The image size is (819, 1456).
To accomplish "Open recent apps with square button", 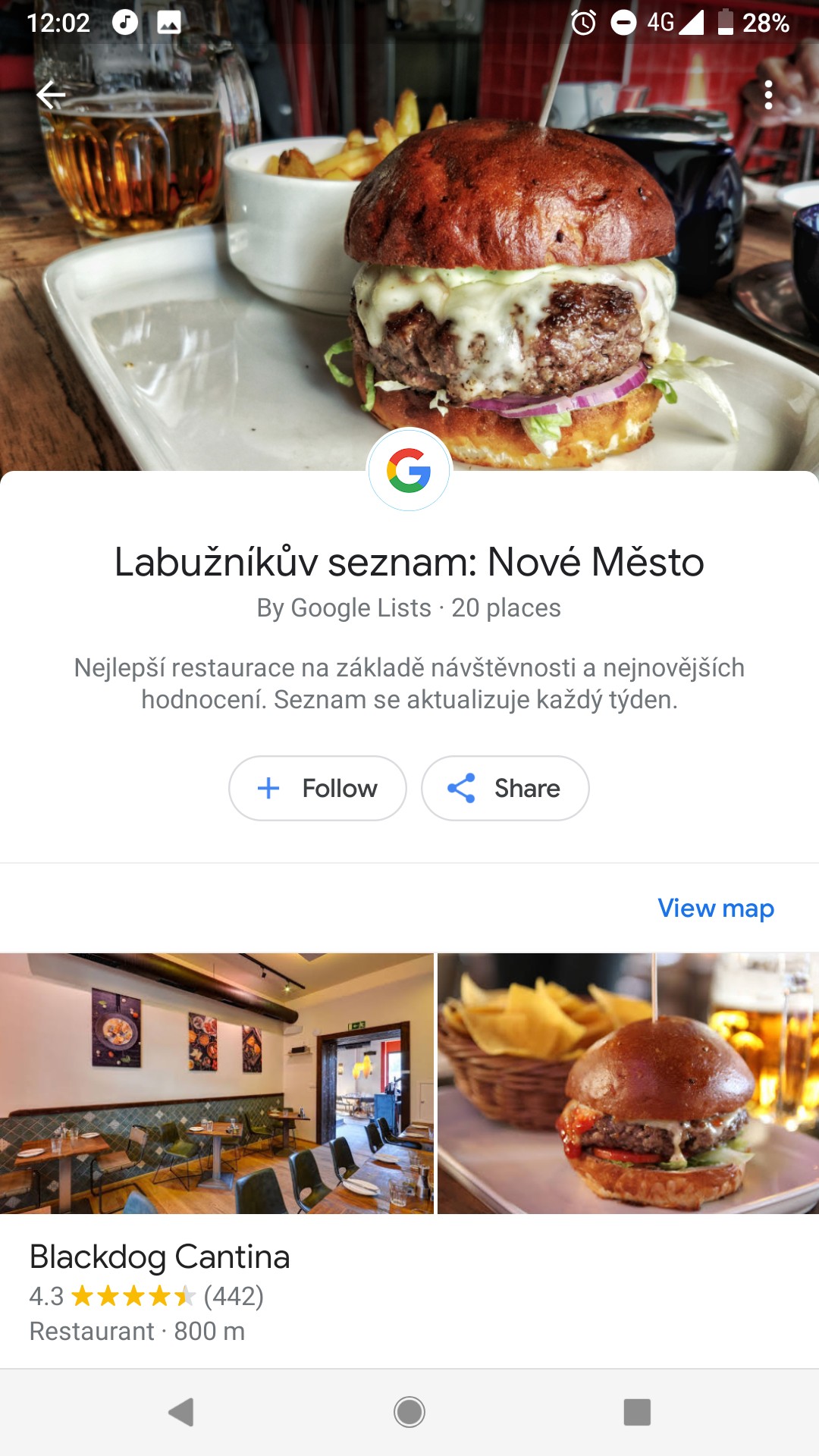I will 637,1412.
